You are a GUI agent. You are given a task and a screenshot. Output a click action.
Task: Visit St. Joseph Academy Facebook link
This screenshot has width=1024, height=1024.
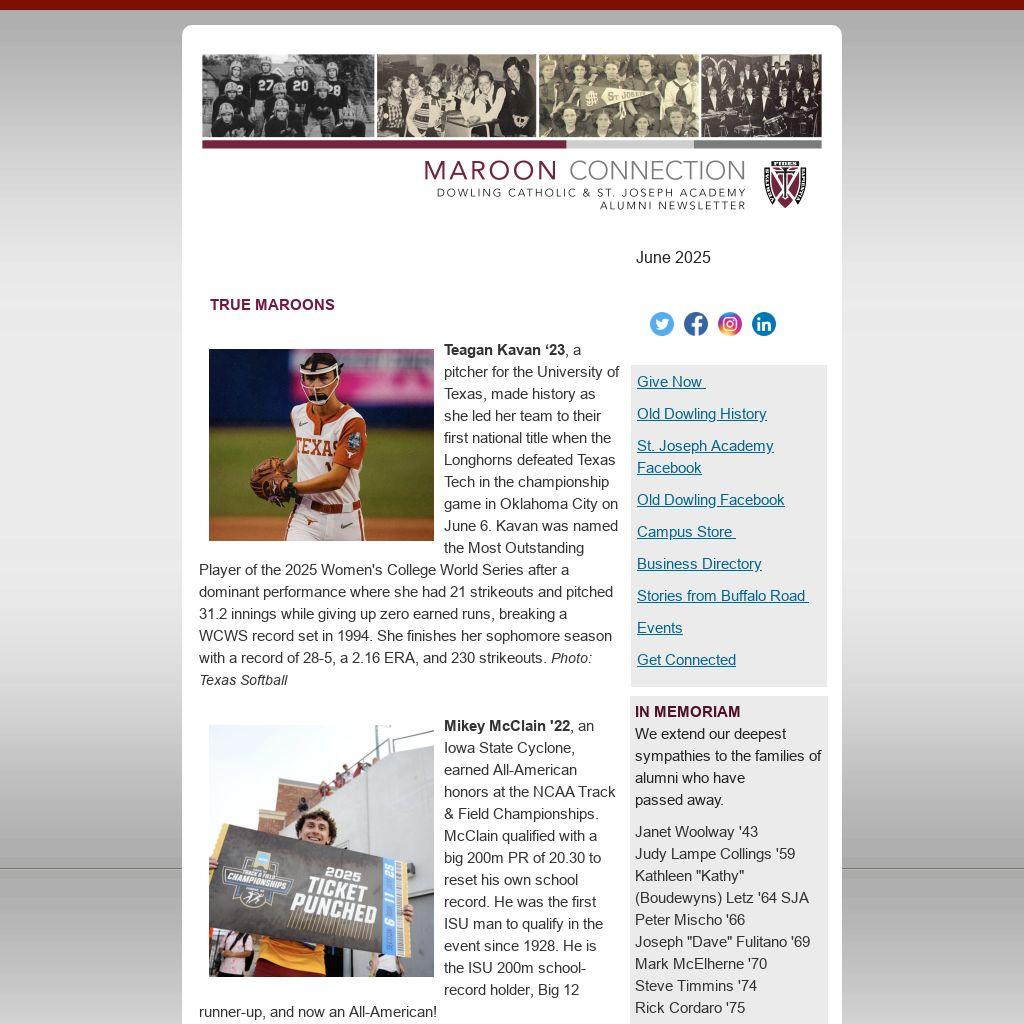coord(704,446)
